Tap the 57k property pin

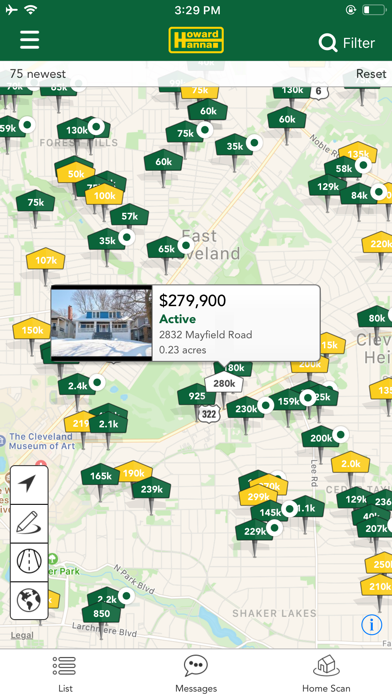129,216
